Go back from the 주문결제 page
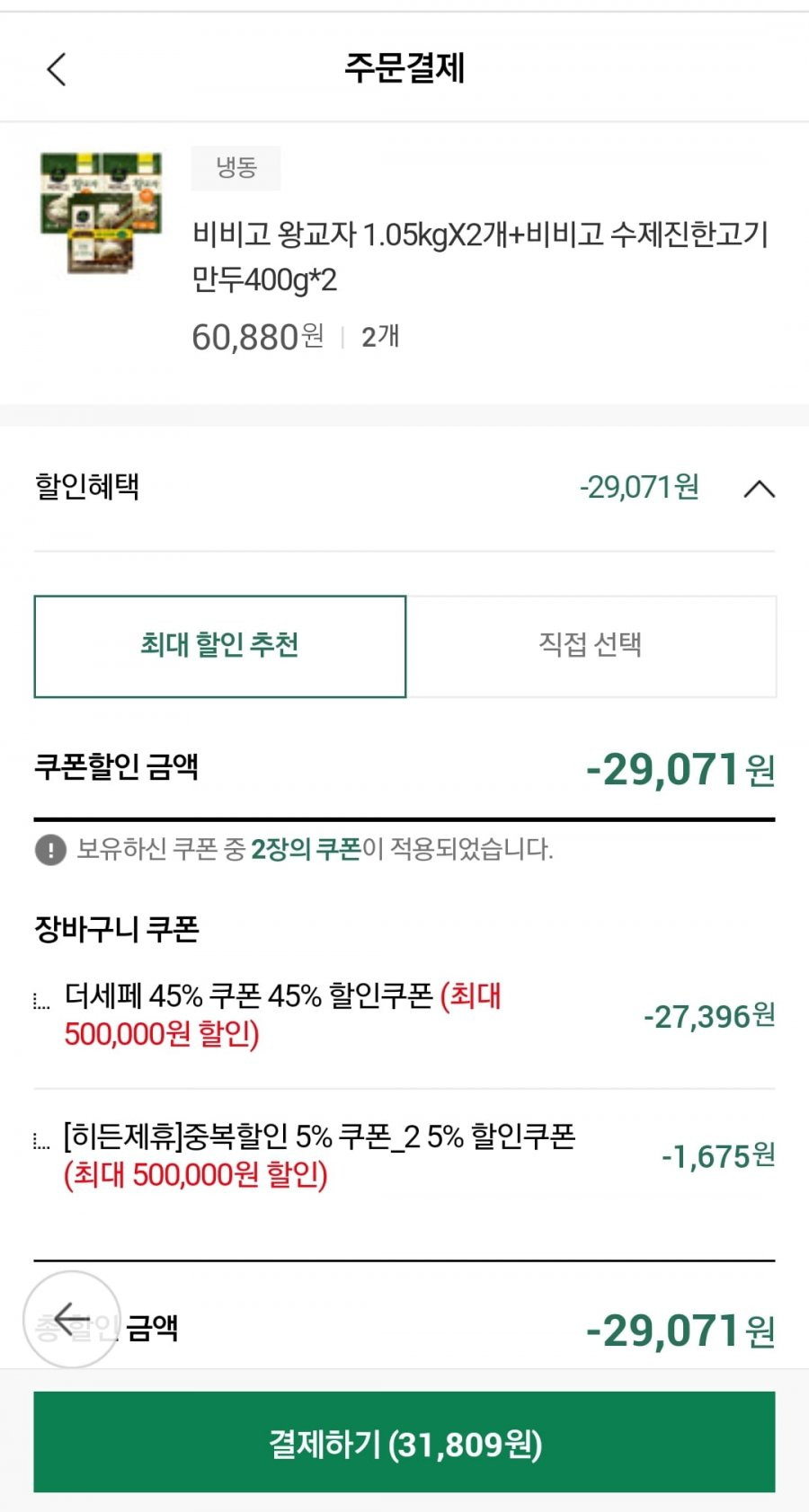The image size is (809, 1512). click(x=57, y=69)
